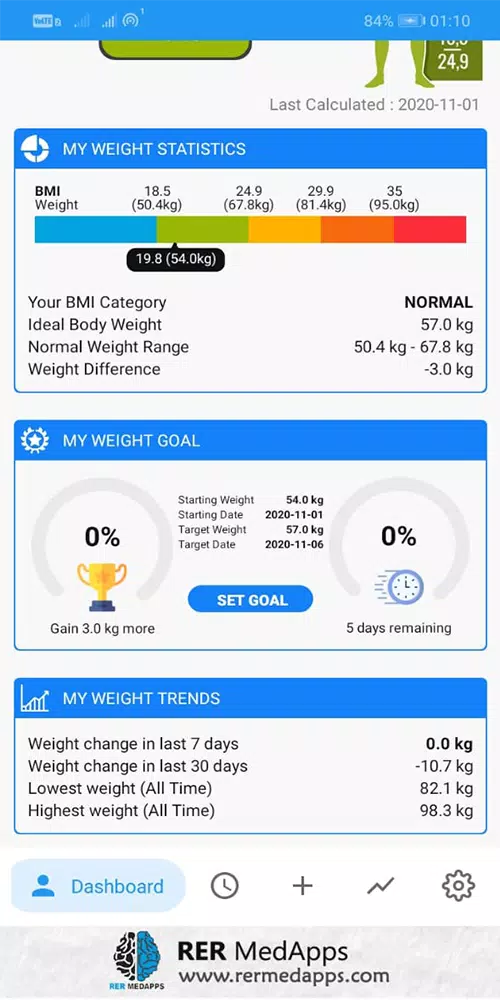Open the trends chart tab
The height and width of the screenshot is (1000, 500).
381,886
